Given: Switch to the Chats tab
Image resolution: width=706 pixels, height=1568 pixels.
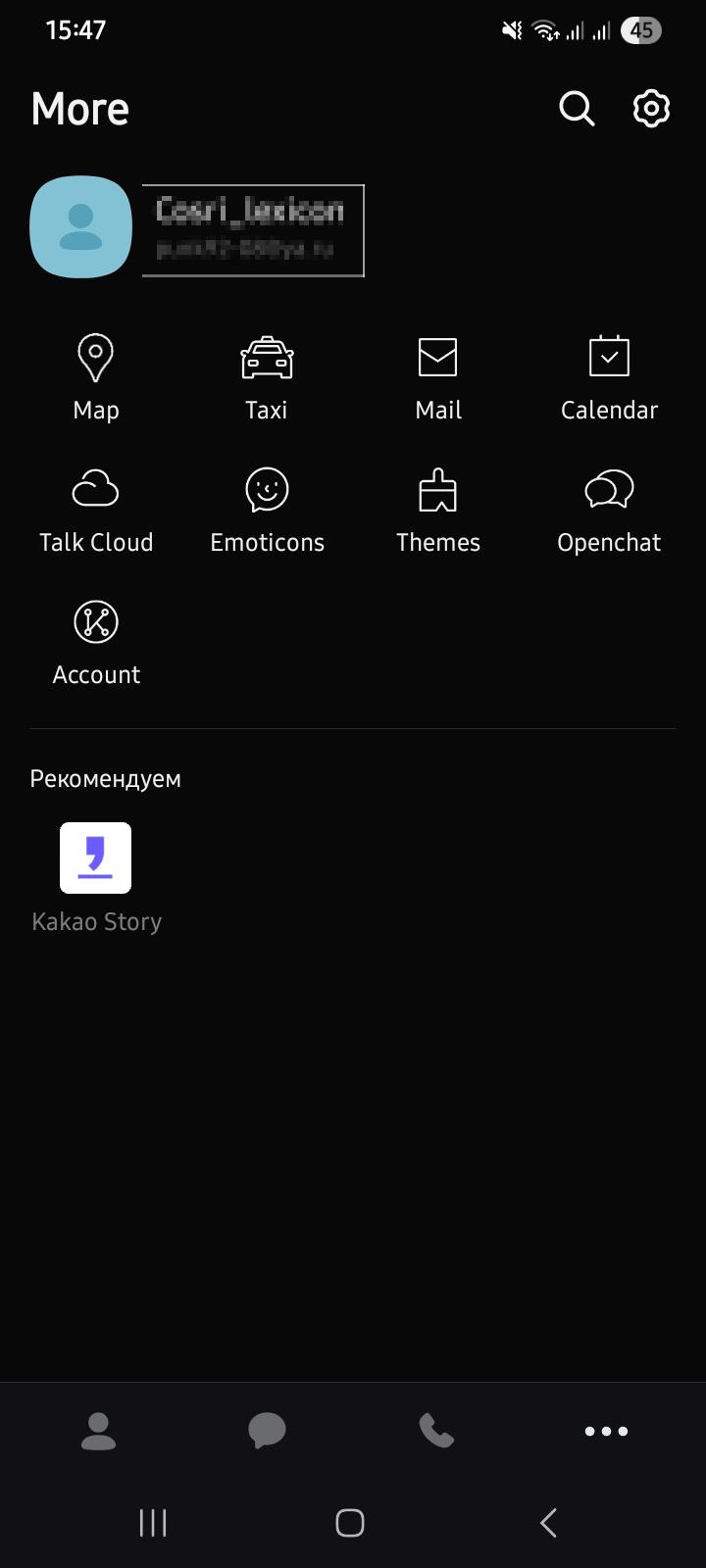Looking at the screenshot, I should pyautogui.click(x=267, y=1431).
